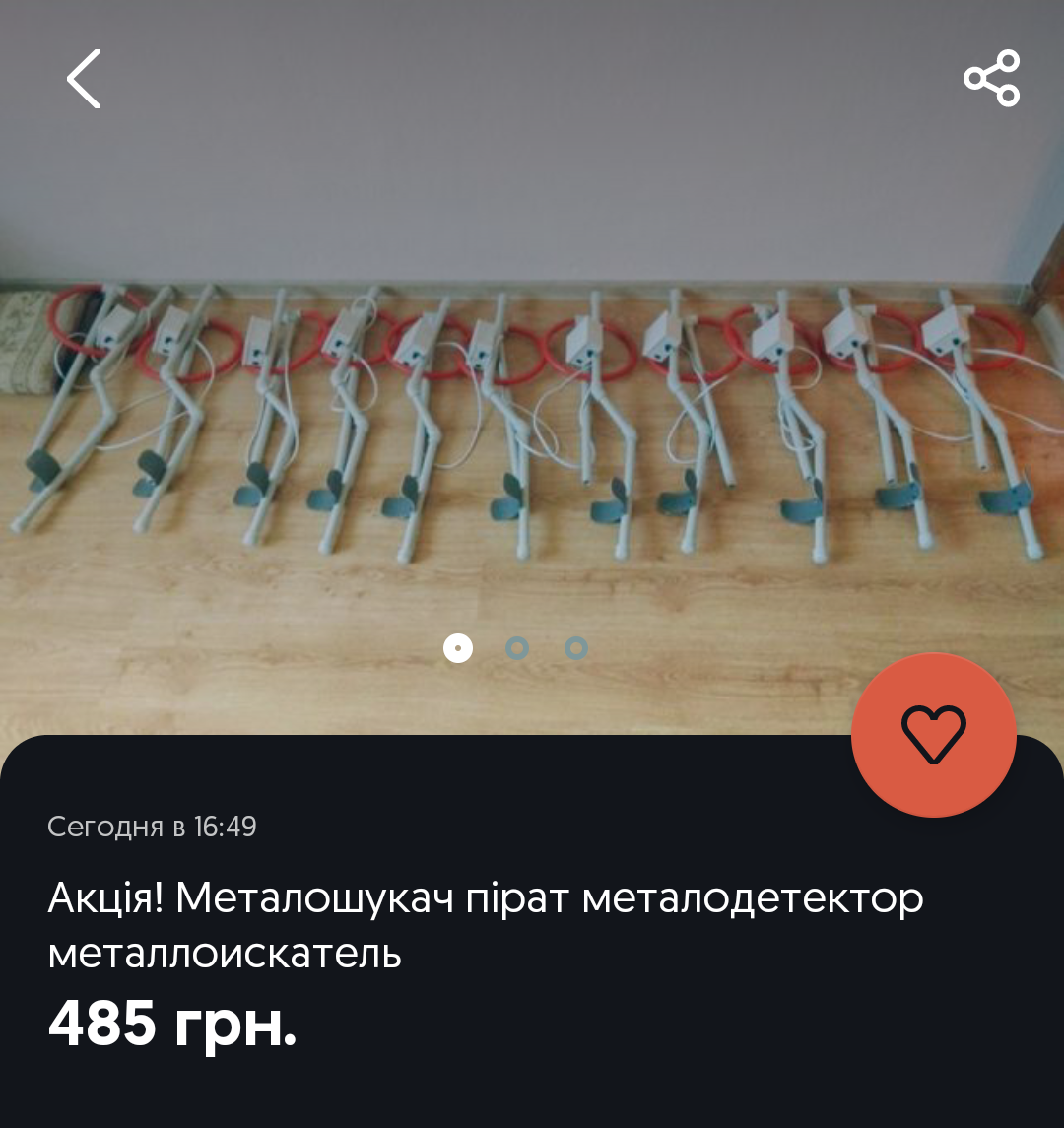Open the listing photo in full view
Screen dimensions: 1064x1128
(x=532, y=394)
